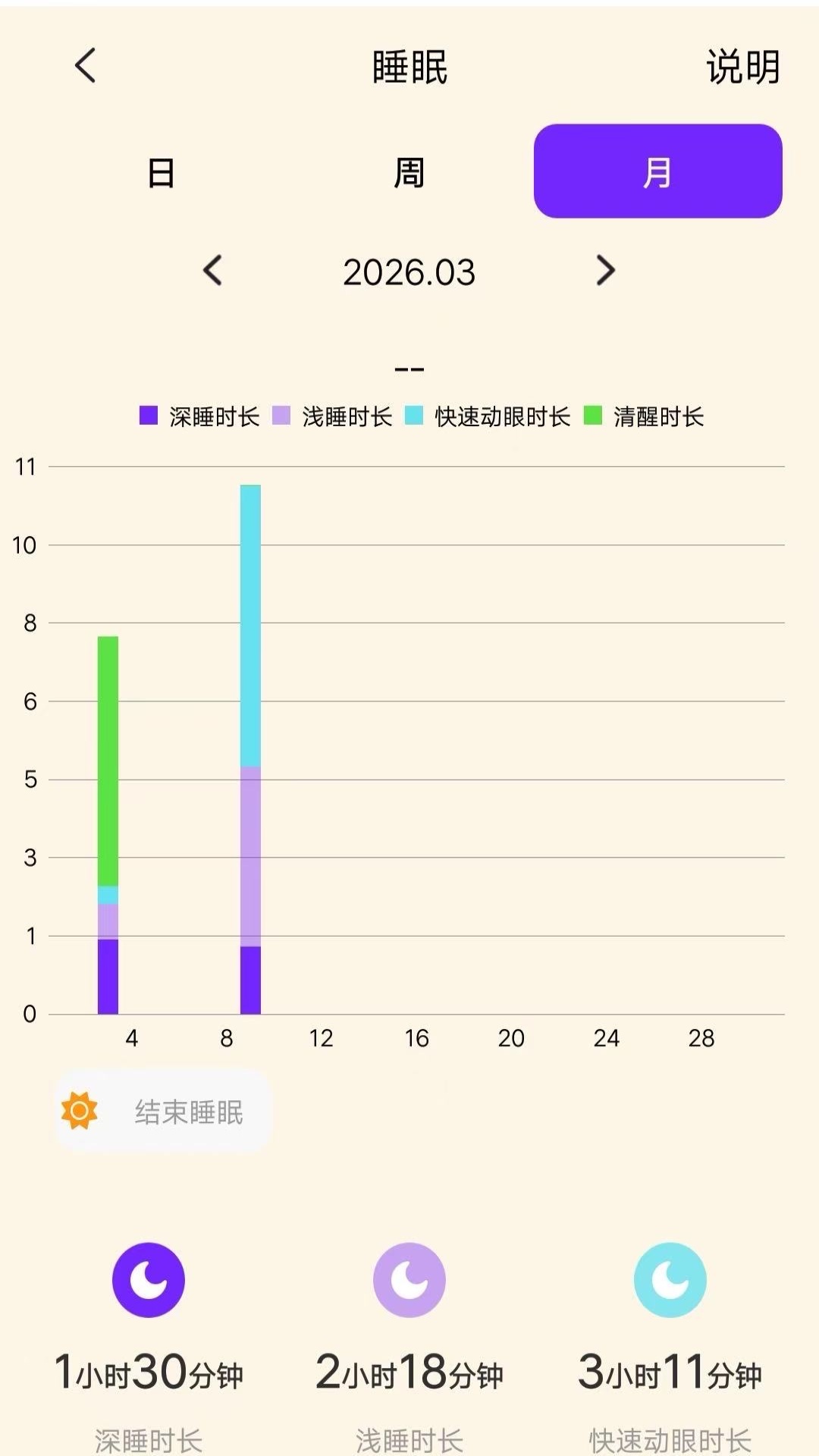This screenshot has height=1456, width=819.
Task: Toggle the 清醒时长 legend entry
Action: pyautogui.click(x=657, y=416)
